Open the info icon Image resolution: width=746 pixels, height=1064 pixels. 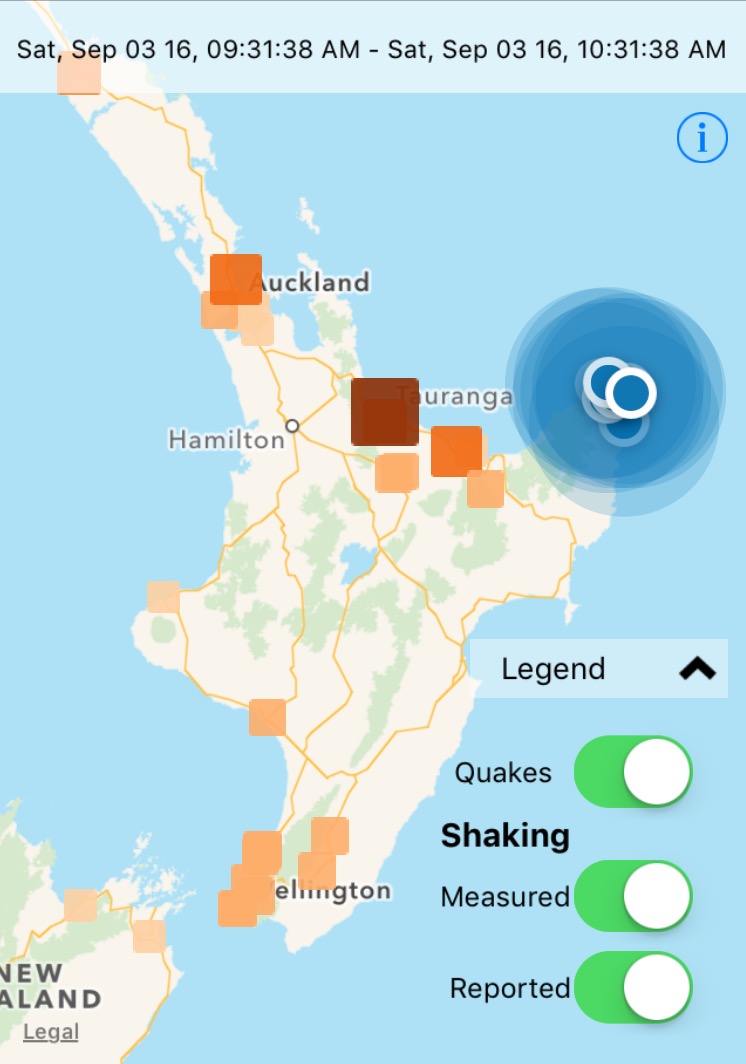pos(702,138)
